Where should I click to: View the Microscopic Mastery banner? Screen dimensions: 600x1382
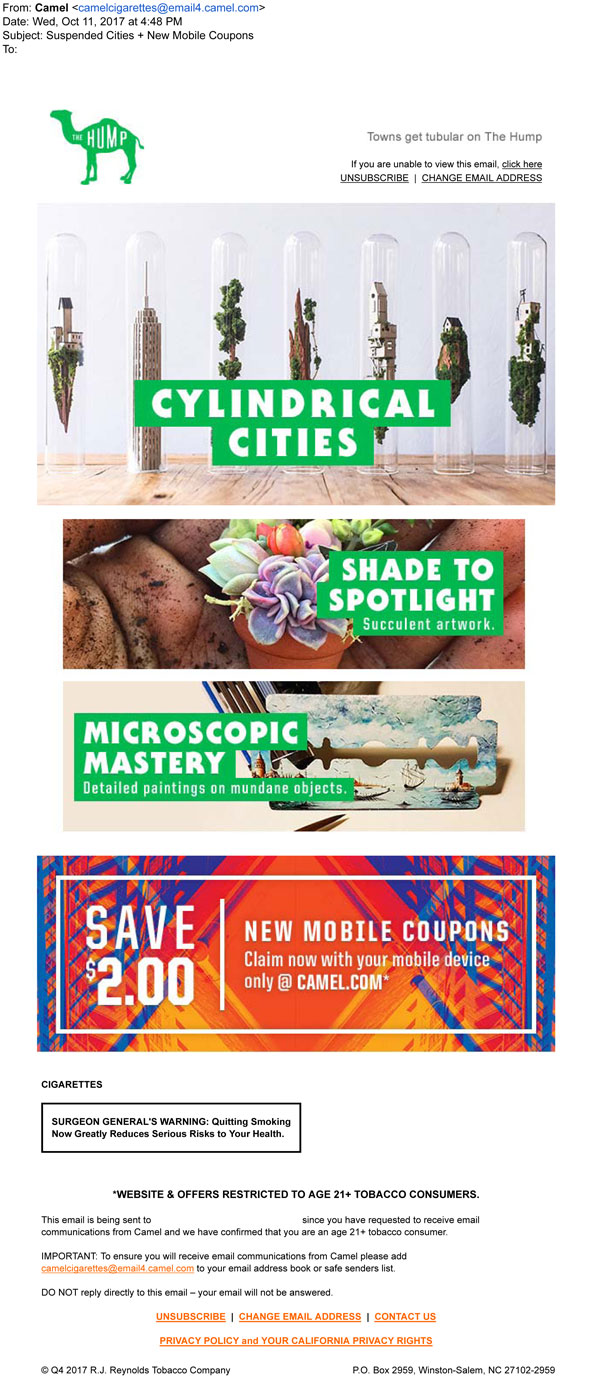coord(293,756)
